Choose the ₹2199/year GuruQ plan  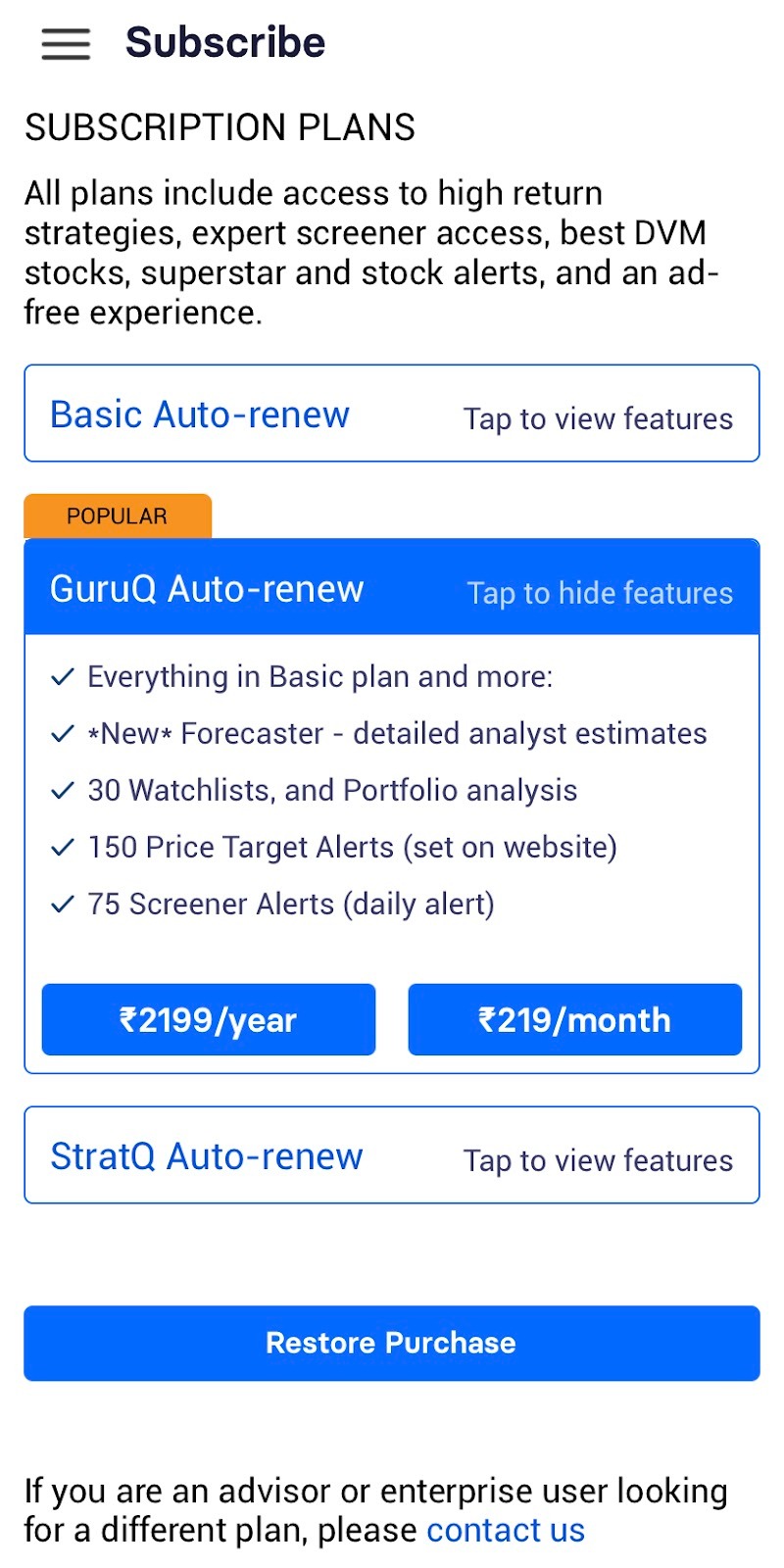click(209, 1019)
